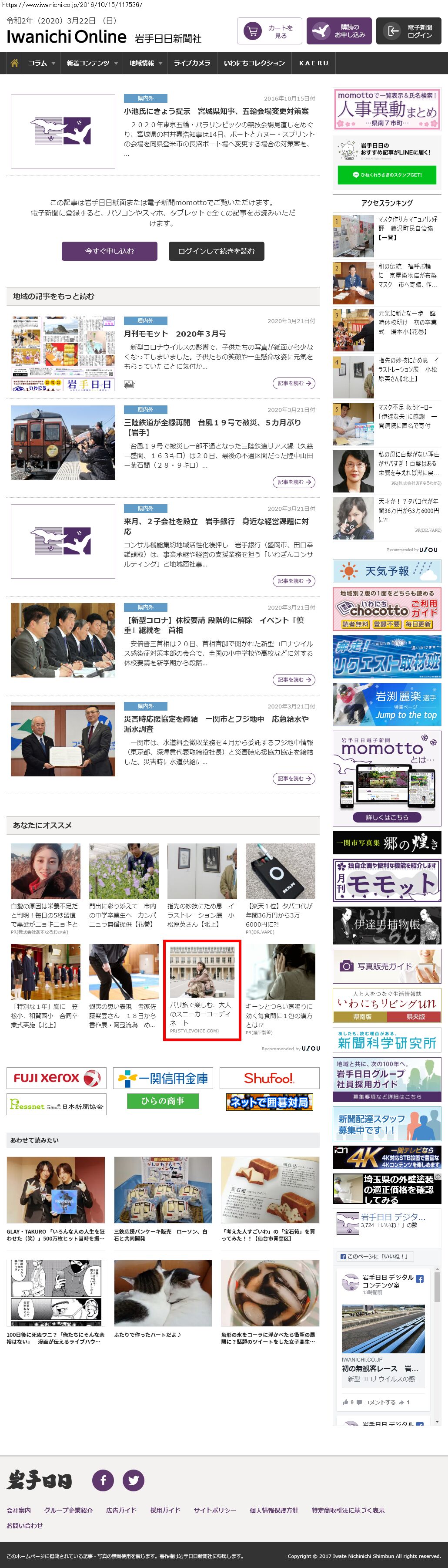Read more of 月刊モモット 2020年3月号 article
The width and height of the screenshot is (448, 1568).
point(294,384)
